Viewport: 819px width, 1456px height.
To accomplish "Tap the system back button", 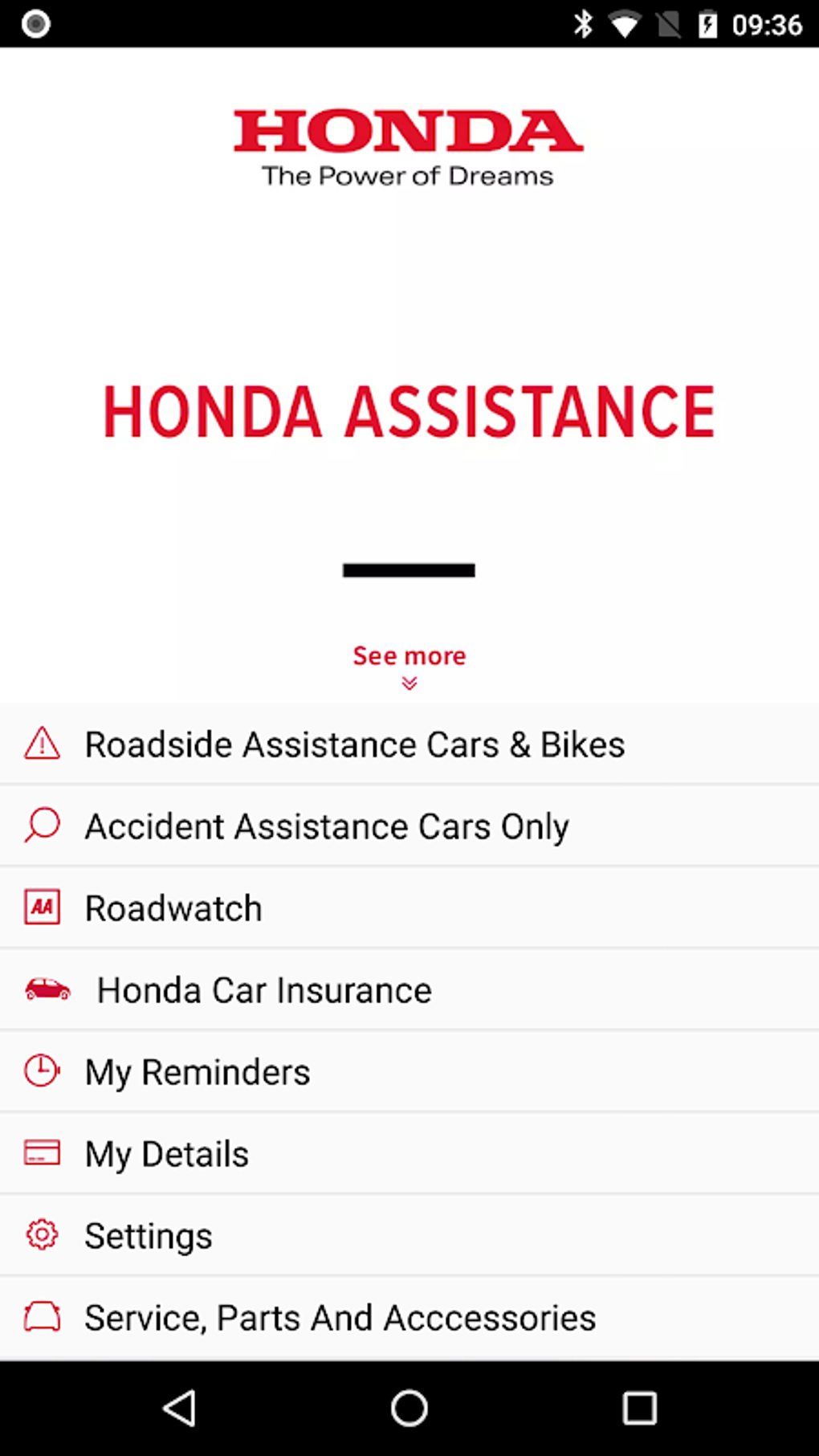I will (x=180, y=1408).
